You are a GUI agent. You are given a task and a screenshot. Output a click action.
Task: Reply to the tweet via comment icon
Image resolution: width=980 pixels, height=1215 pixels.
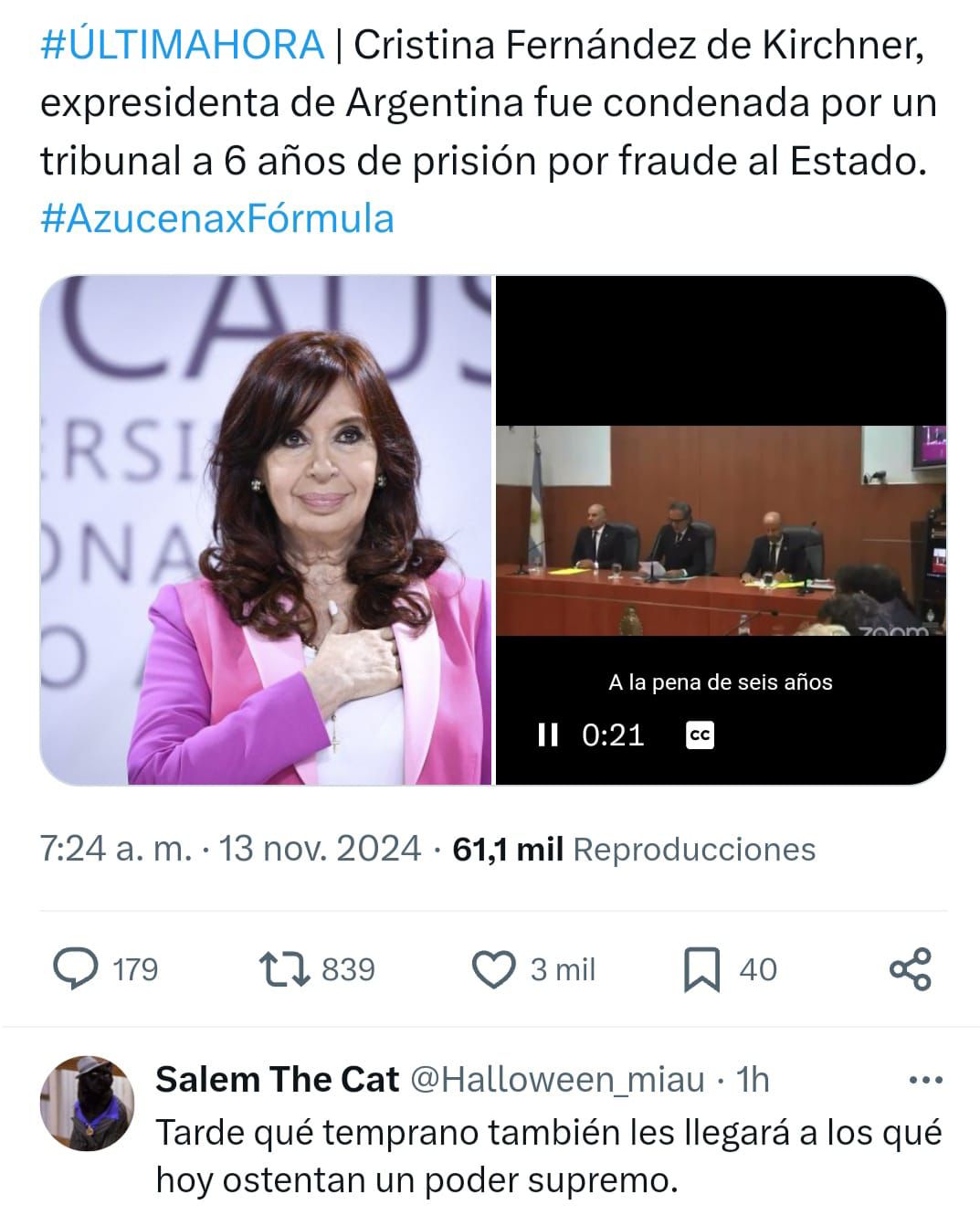(x=77, y=969)
